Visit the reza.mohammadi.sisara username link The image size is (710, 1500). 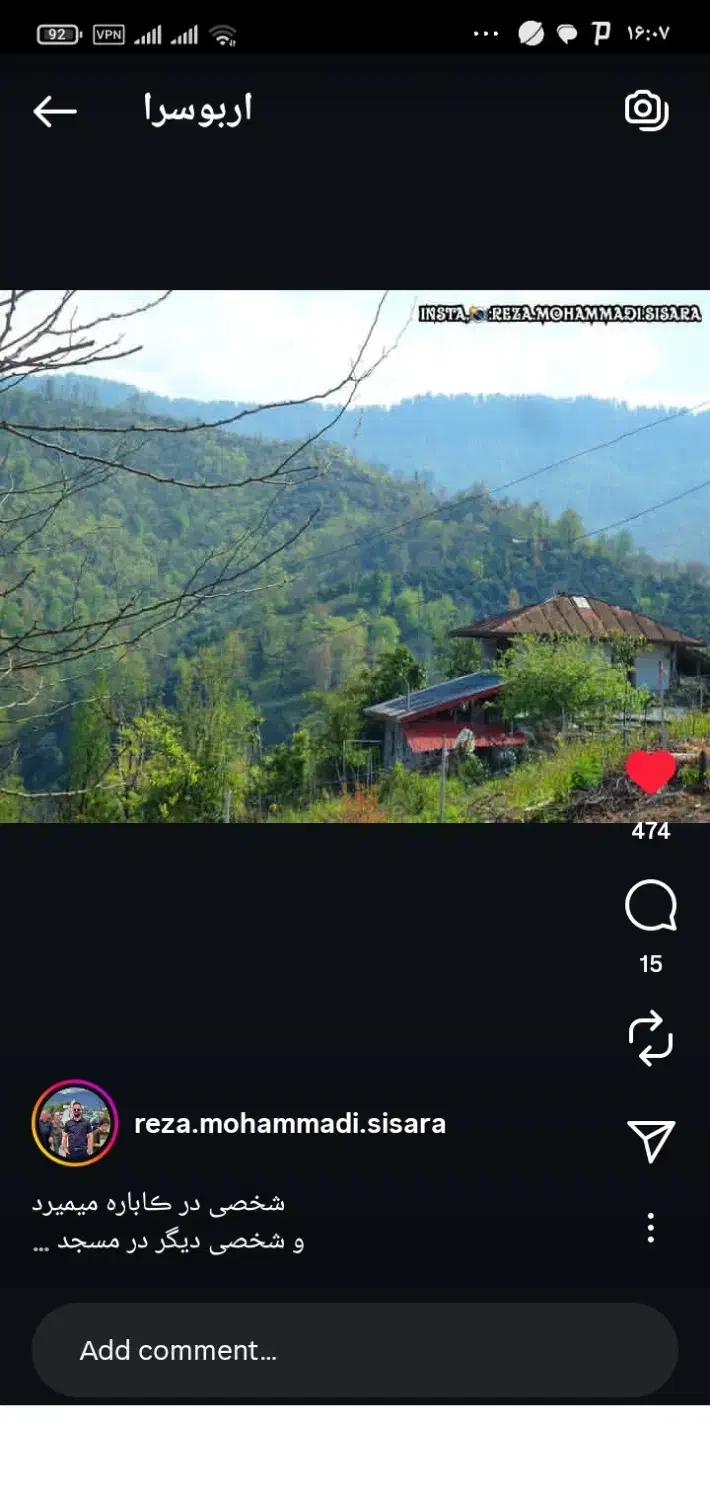(290, 1123)
